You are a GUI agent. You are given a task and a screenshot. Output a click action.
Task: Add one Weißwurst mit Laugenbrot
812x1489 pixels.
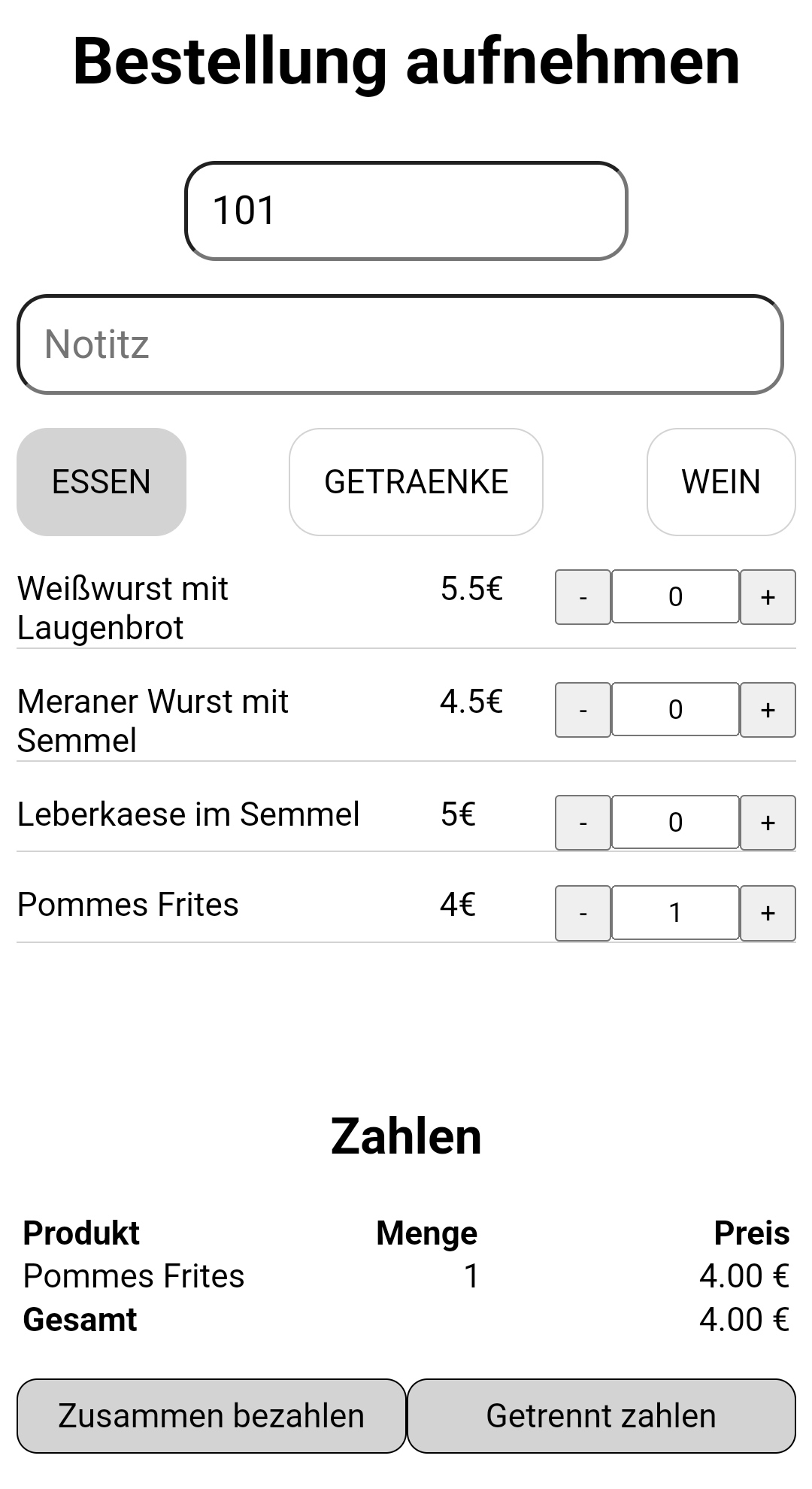pyautogui.click(x=768, y=597)
